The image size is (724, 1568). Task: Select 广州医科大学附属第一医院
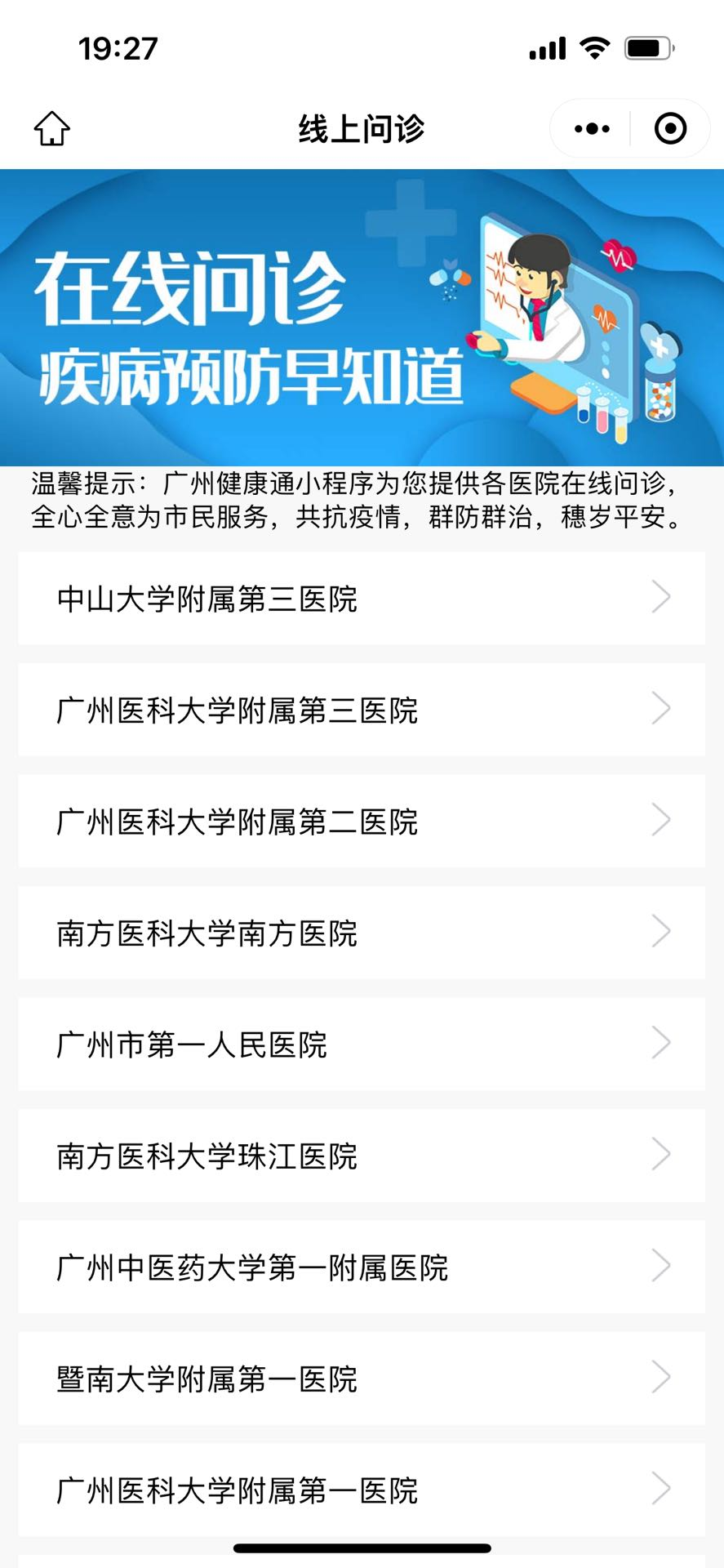[x=362, y=1490]
